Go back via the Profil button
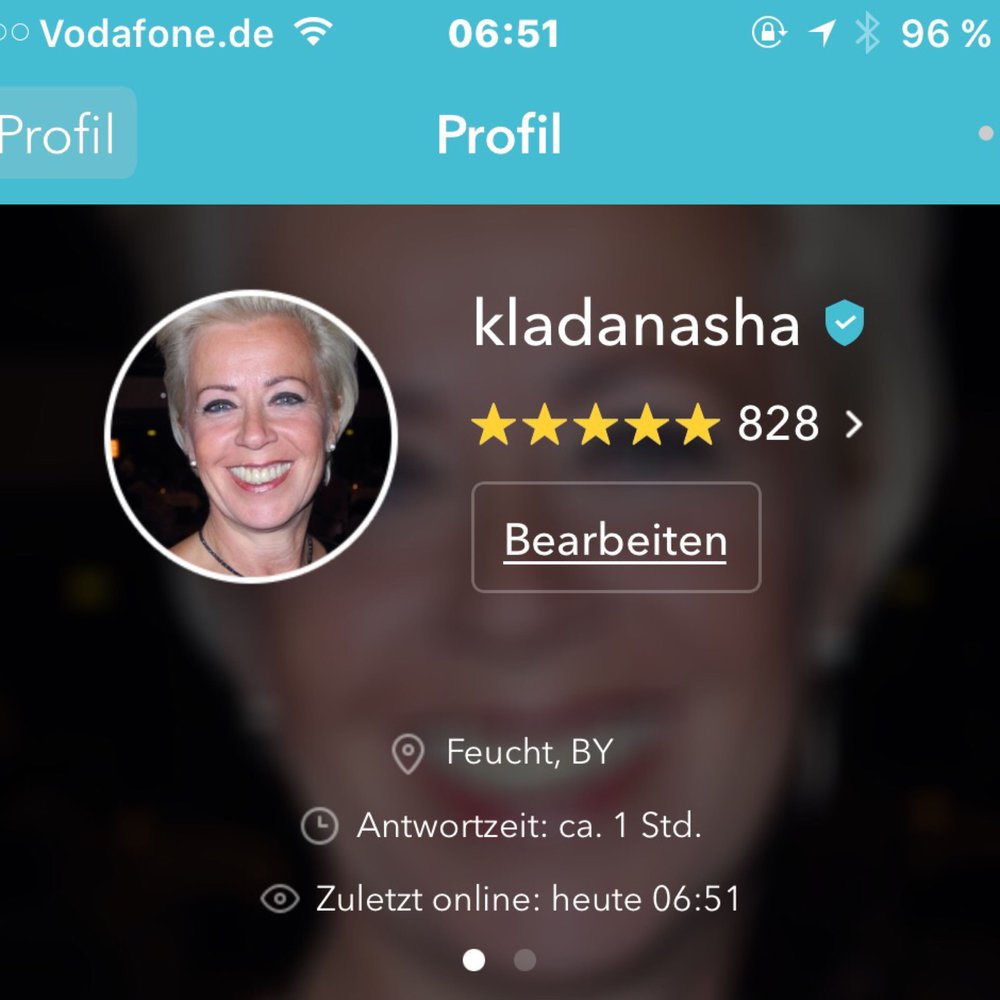1000x1000 pixels. pos(60,134)
